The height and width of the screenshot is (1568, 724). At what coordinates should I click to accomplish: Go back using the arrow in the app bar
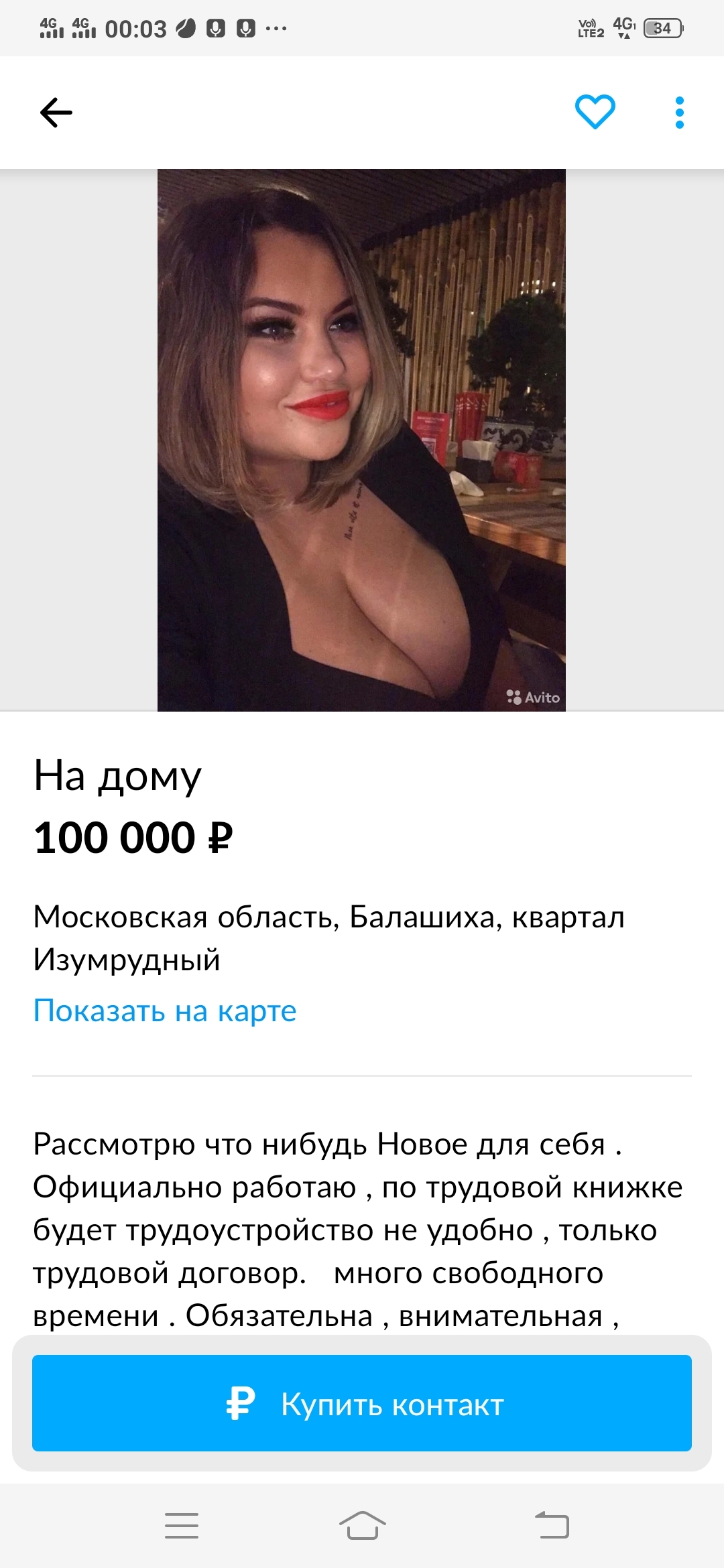56,112
